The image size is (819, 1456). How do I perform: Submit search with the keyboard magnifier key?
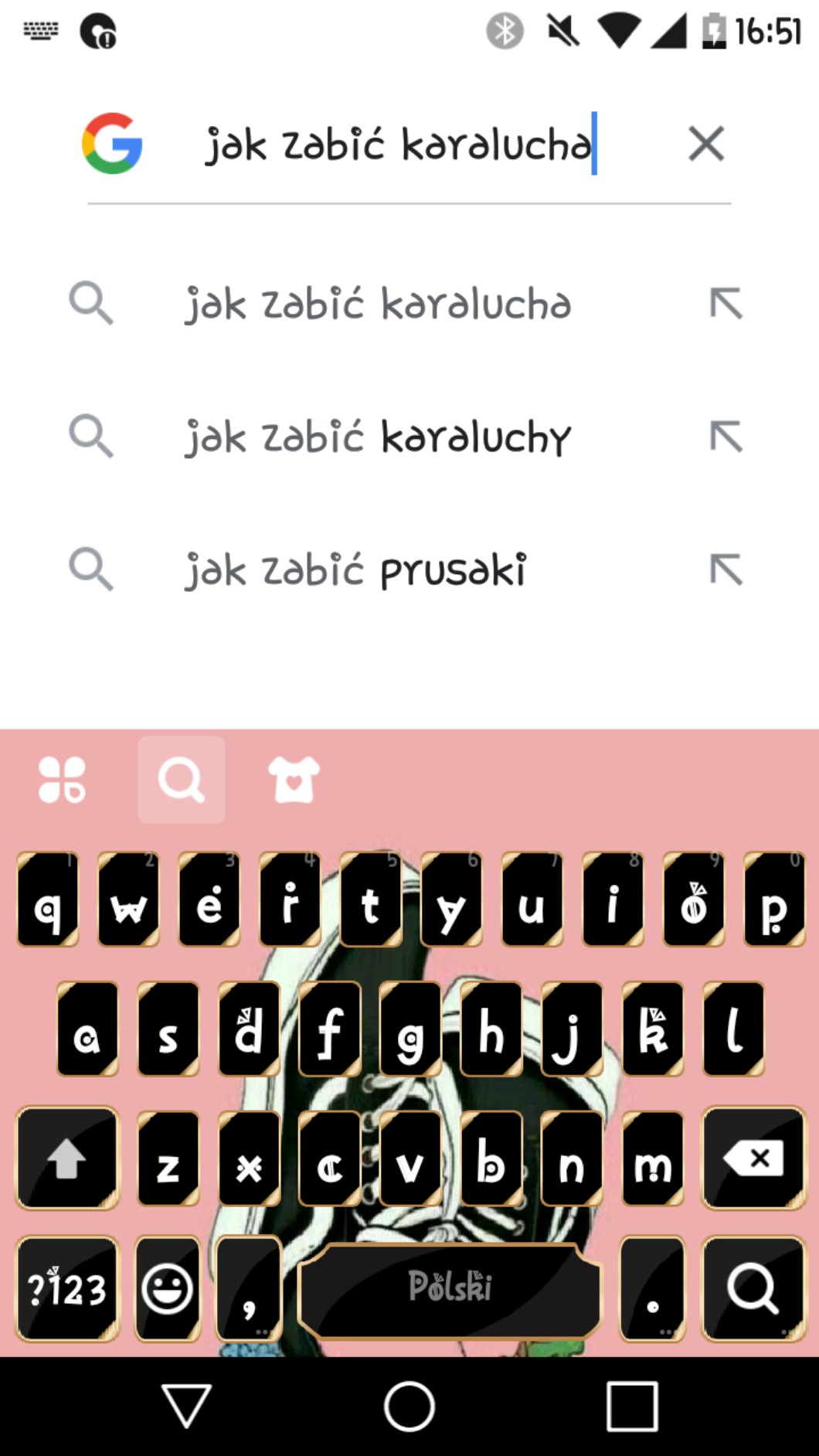pyautogui.click(x=753, y=1288)
